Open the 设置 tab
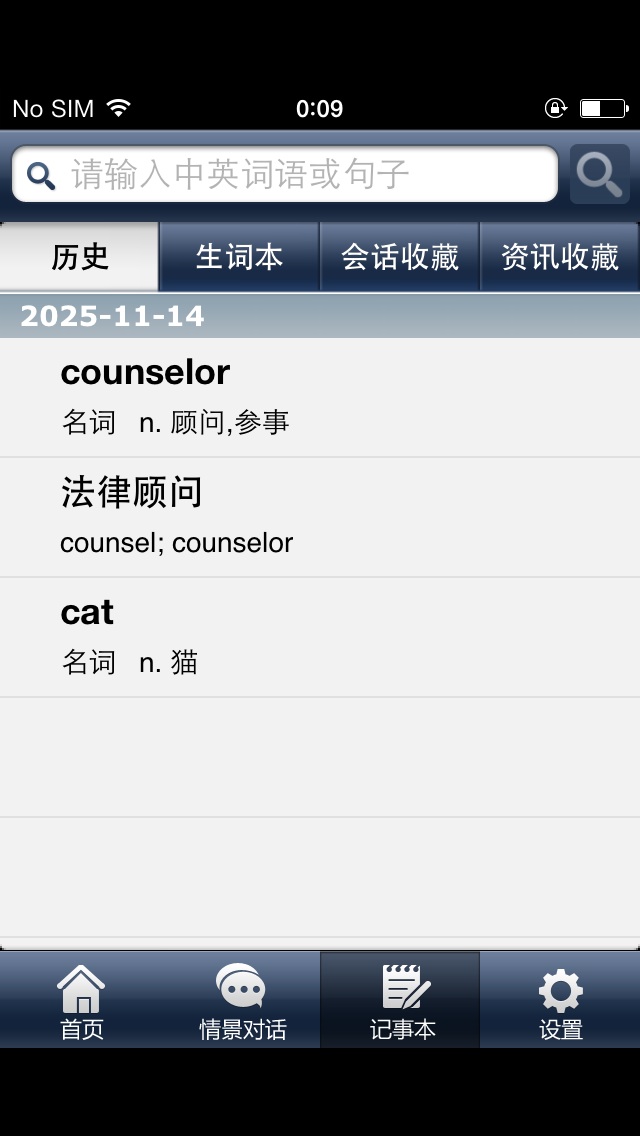Image resolution: width=640 pixels, height=1136 pixels. pos(560,1000)
